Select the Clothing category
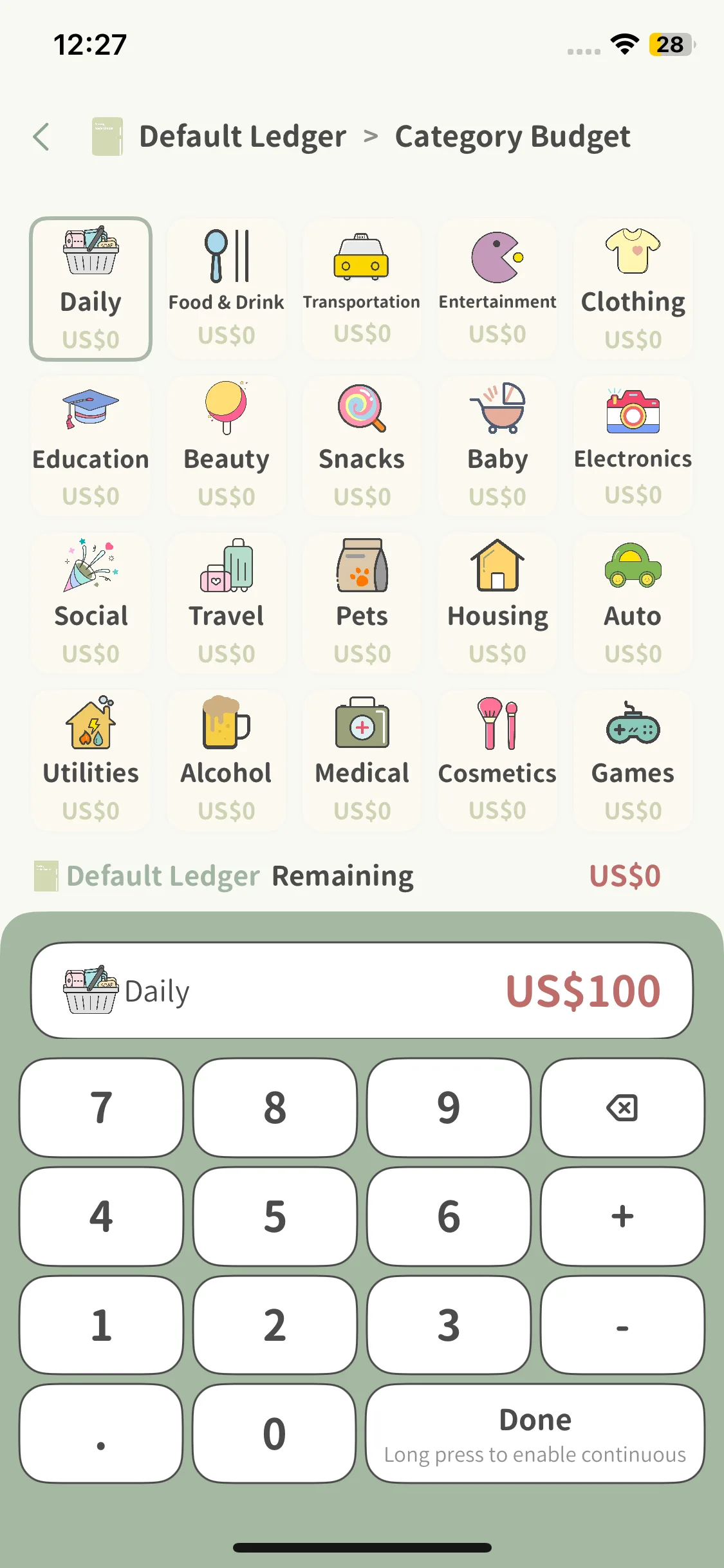This screenshot has height=1568, width=724. (633, 288)
